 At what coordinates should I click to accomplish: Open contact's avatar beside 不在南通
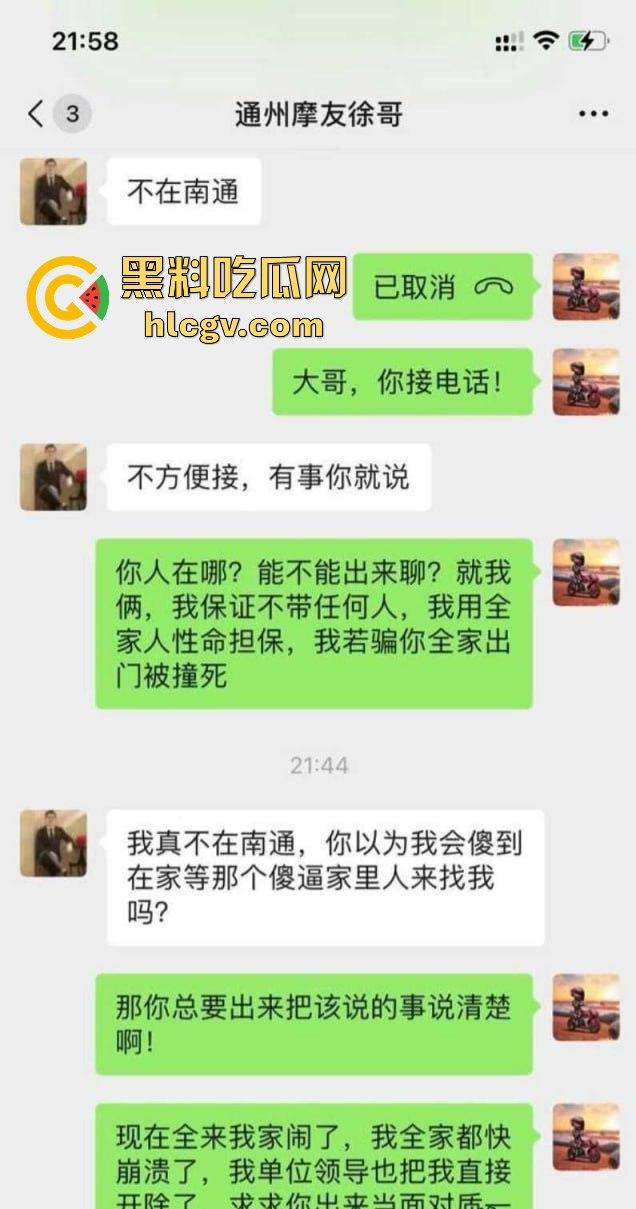[54, 191]
